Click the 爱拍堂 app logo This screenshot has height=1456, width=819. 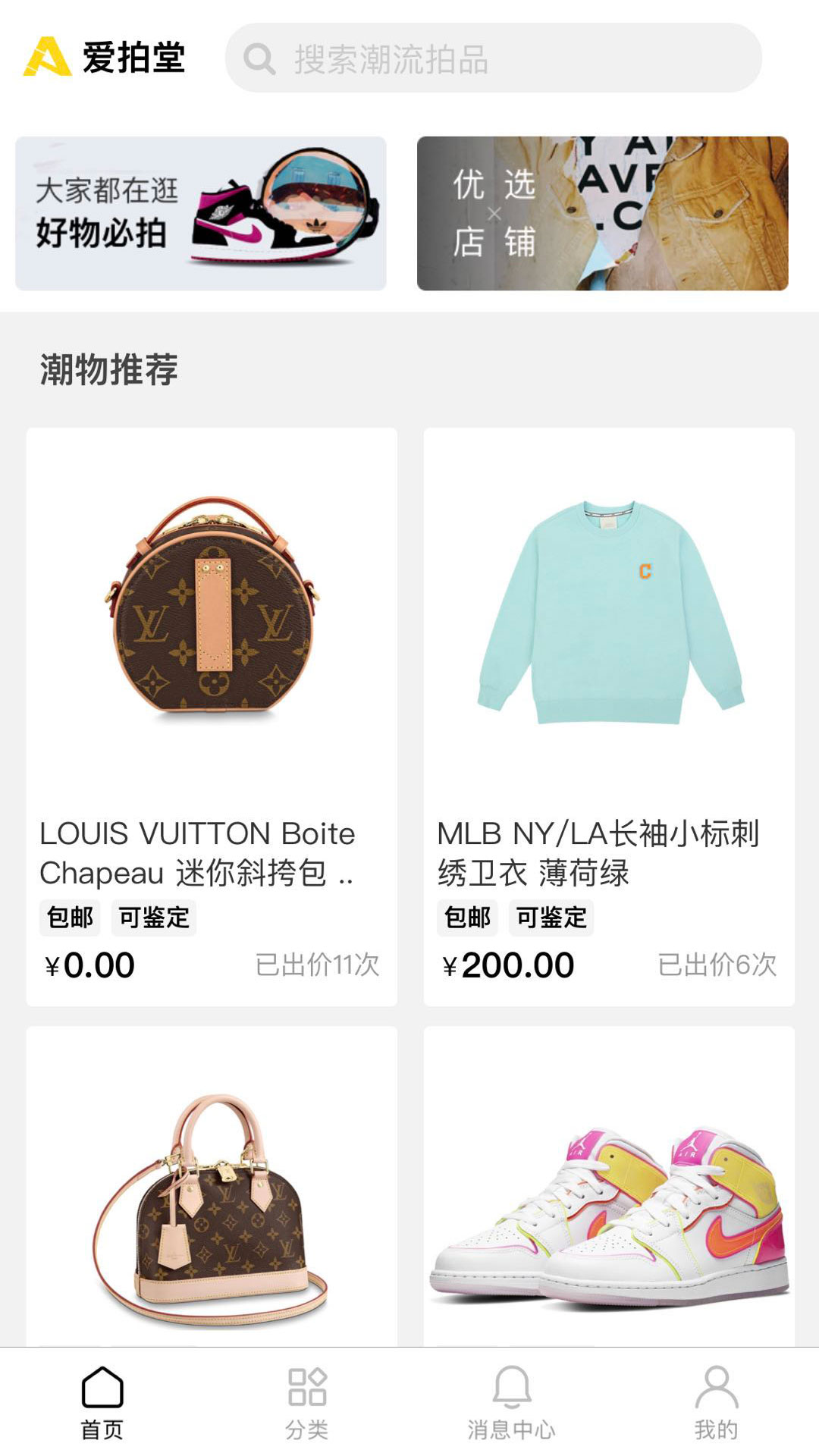point(106,57)
